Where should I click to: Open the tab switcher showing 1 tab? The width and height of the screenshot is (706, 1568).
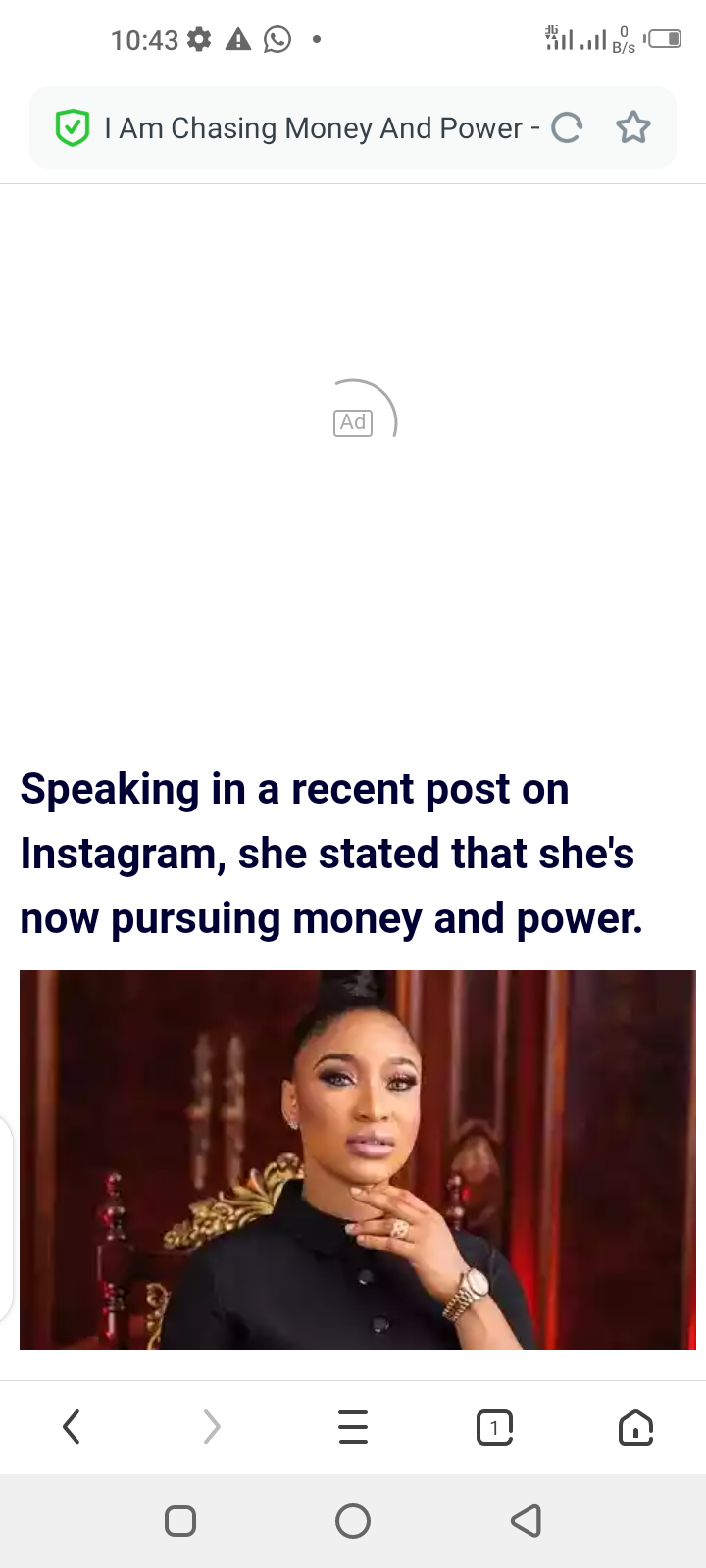(494, 1427)
